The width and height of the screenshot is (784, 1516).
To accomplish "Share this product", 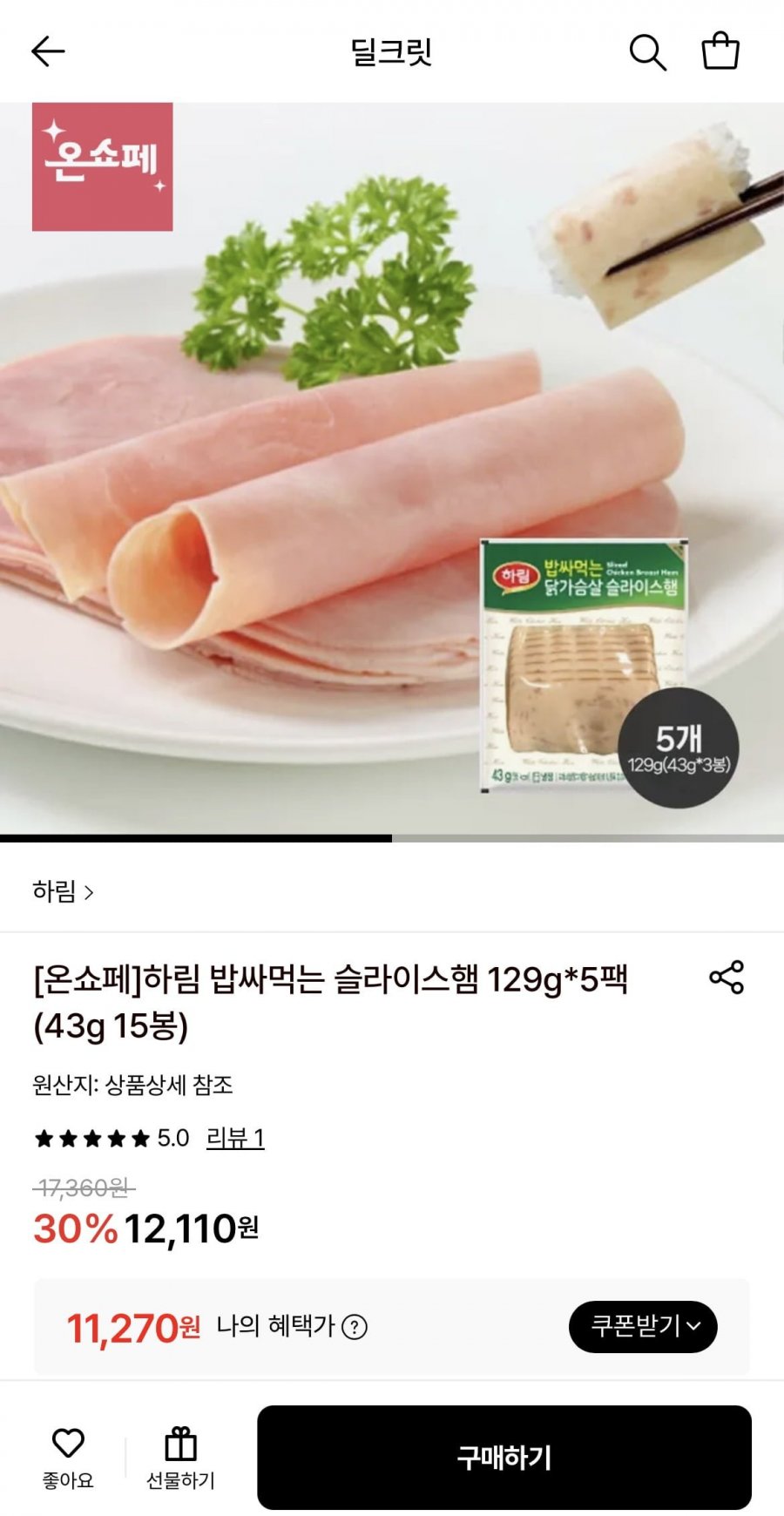I will [727, 978].
